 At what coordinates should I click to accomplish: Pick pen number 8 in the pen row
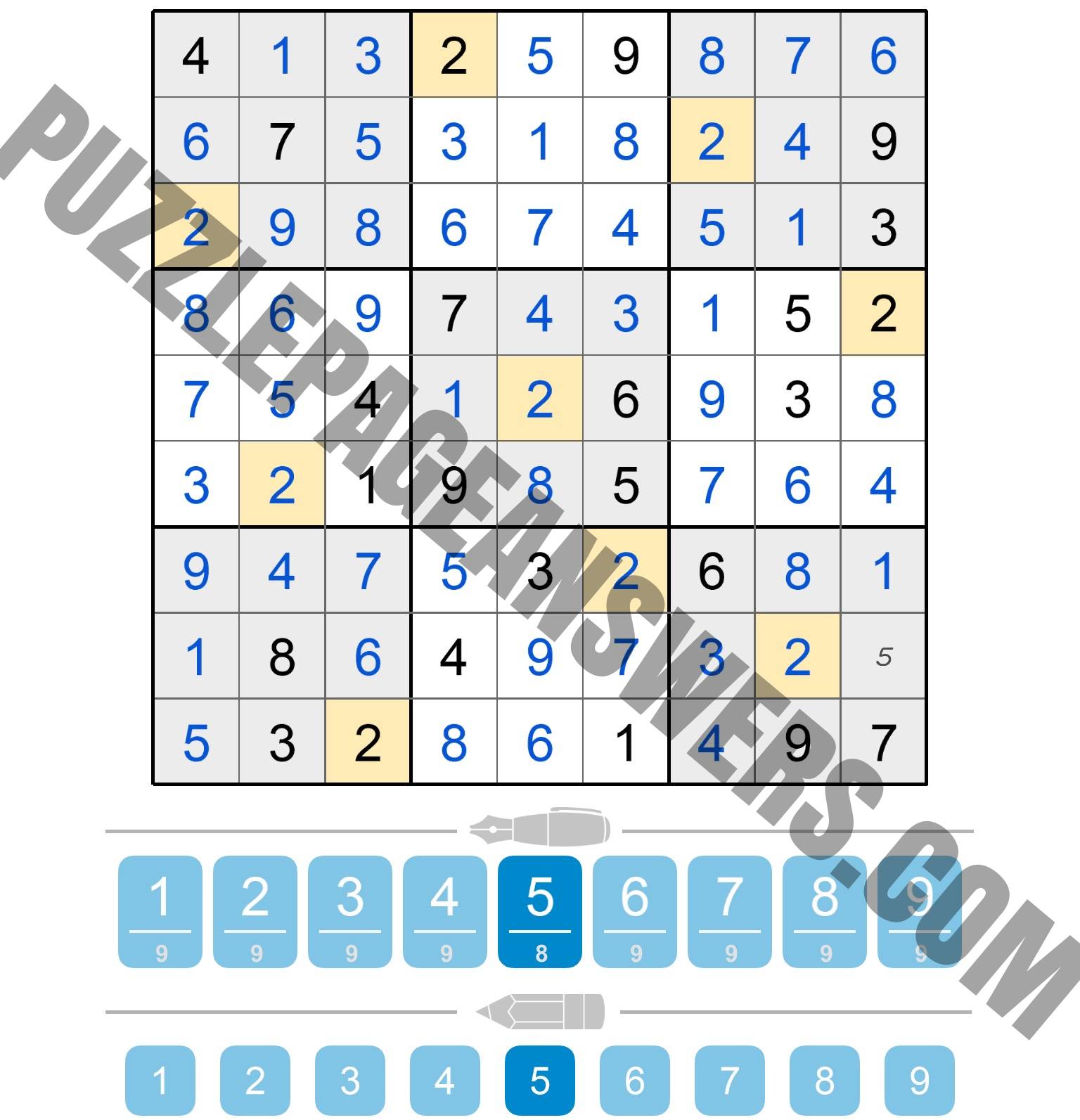tap(825, 911)
